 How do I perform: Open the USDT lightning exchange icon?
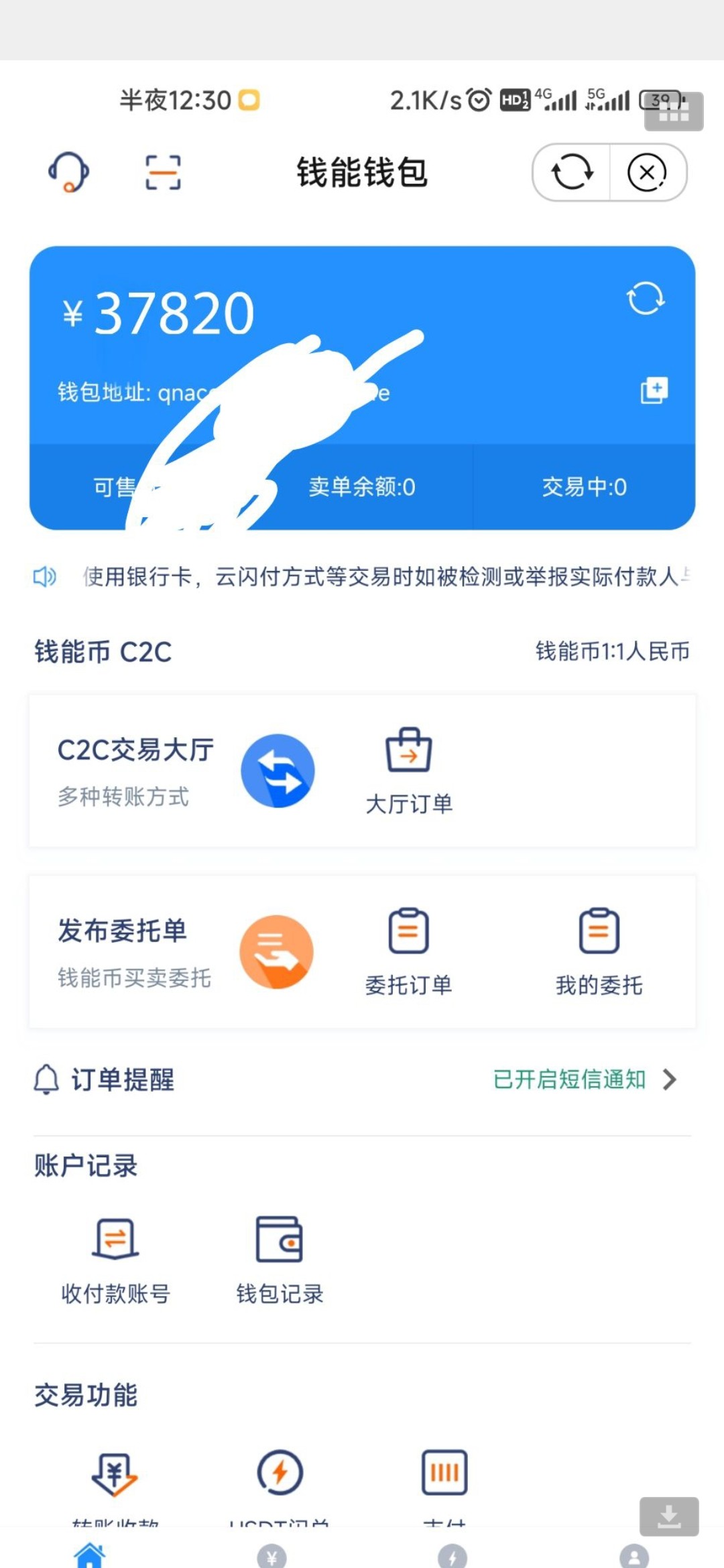tap(280, 1474)
